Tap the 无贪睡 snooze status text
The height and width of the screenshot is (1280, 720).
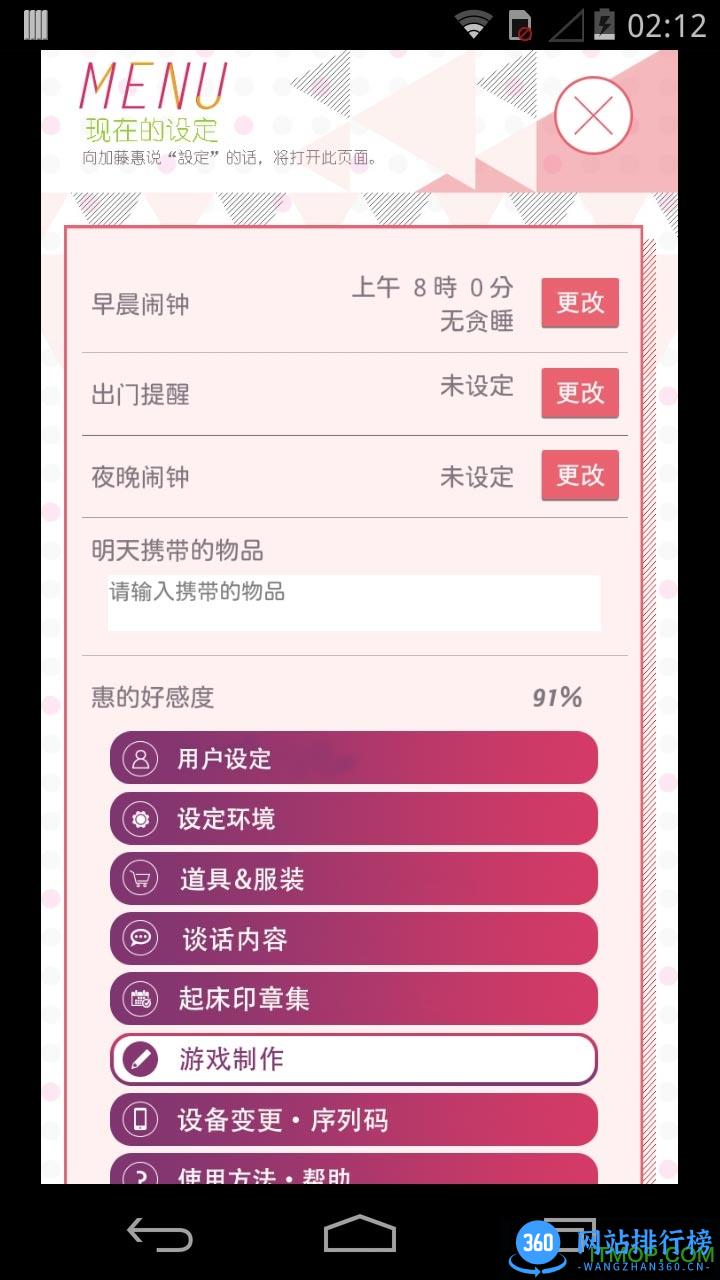point(479,318)
